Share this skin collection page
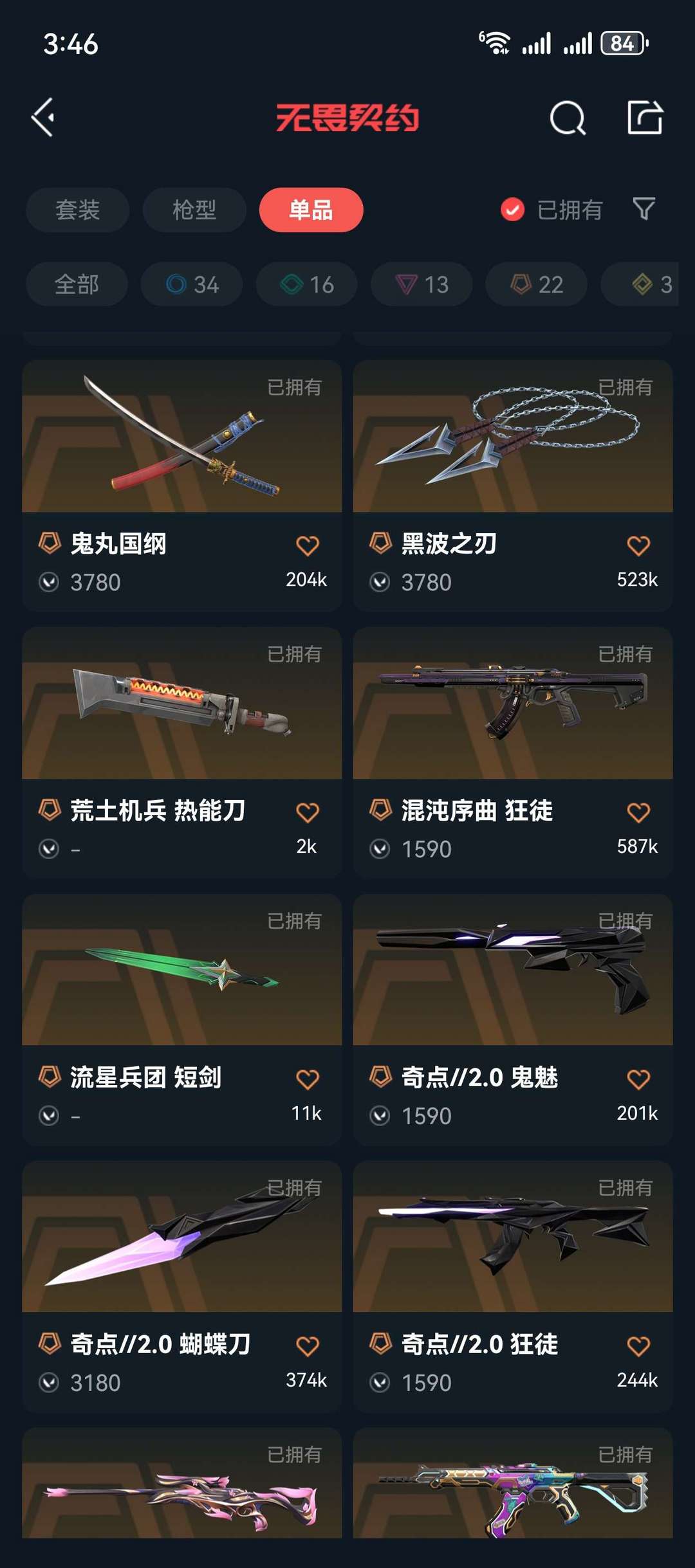Screen dimensions: 695x1568 [645, 118]
